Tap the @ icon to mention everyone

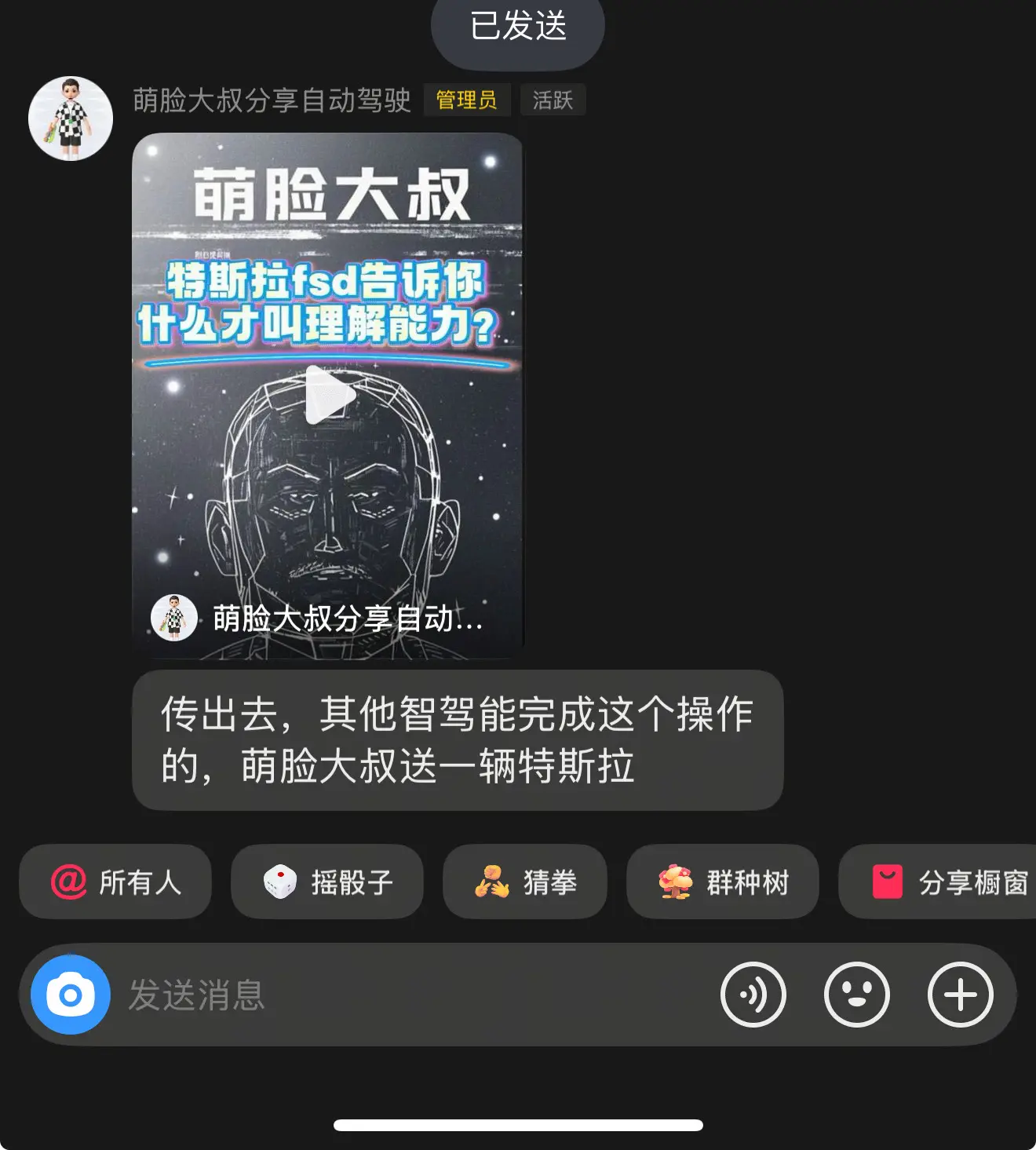70,882
